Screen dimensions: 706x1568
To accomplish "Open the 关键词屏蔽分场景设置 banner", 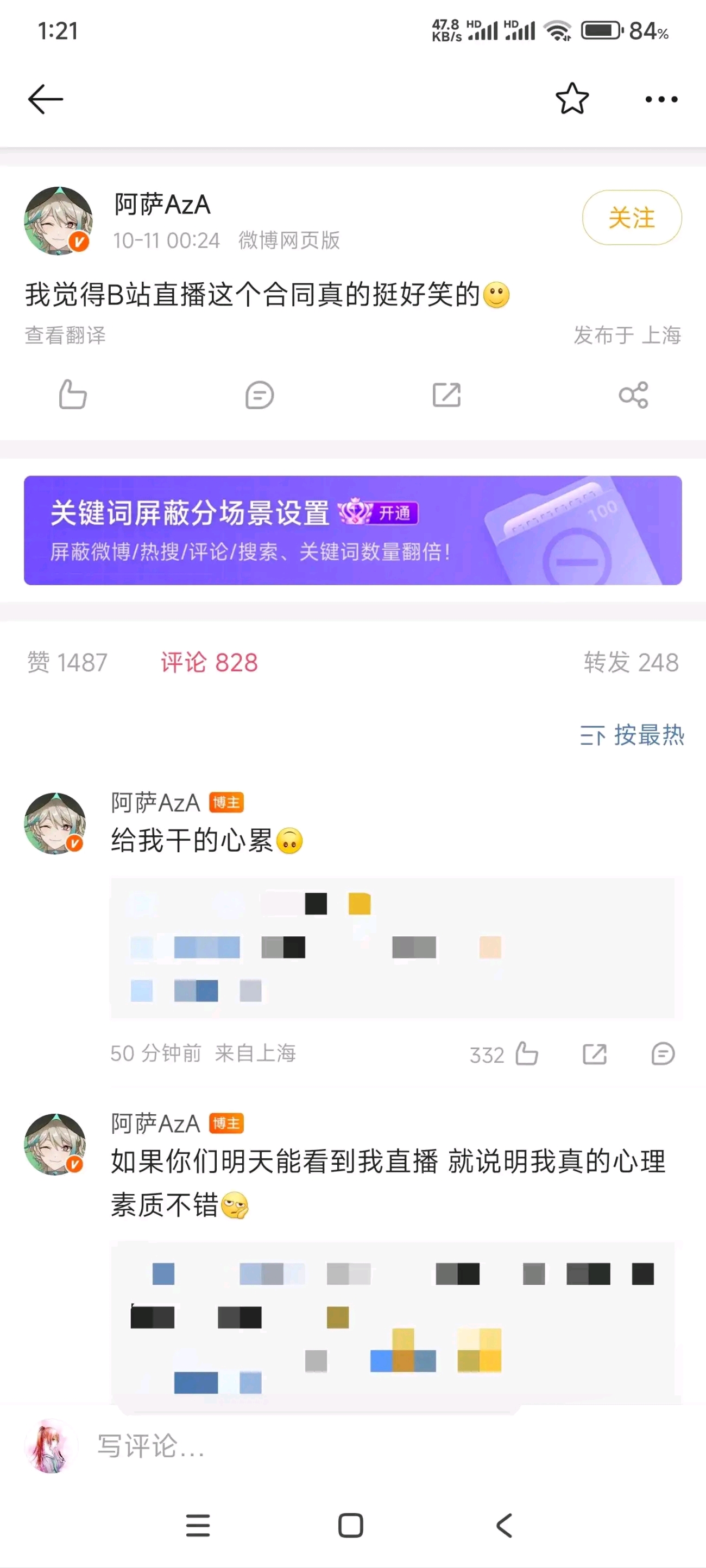I will click(x=352, y=530).
